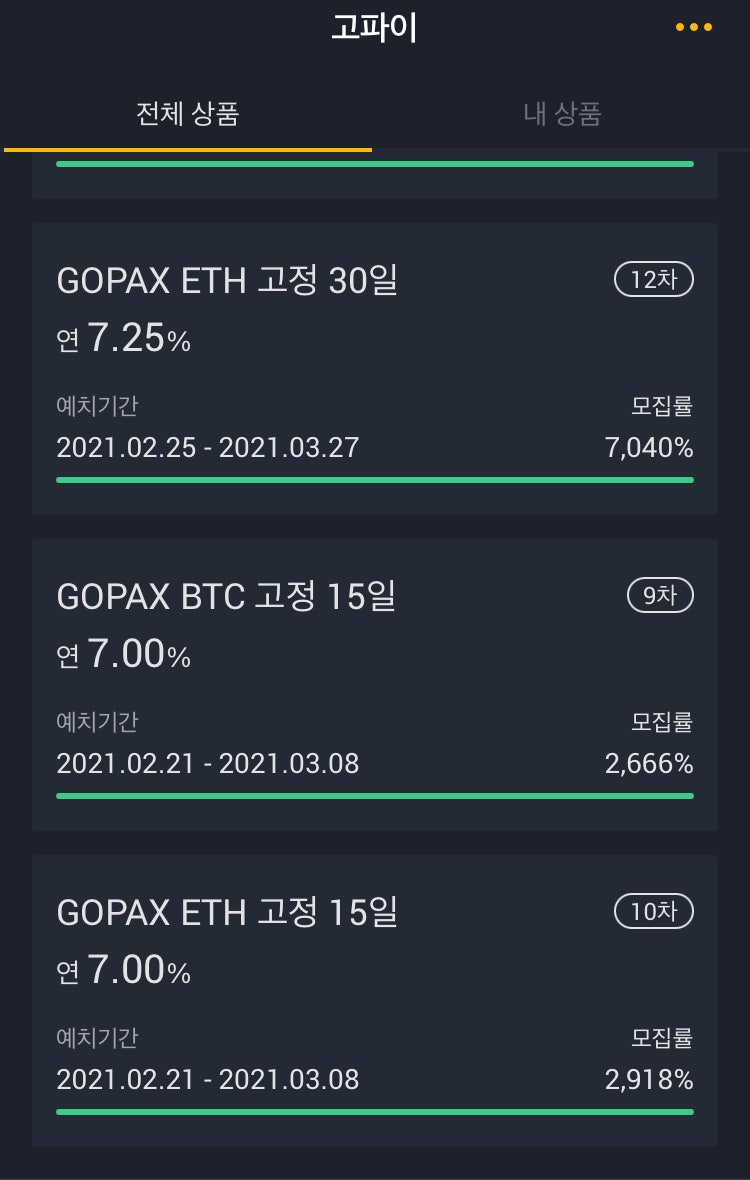
Task: Switch to the 내 상품 tab
Action: pyautogui.click(x=562, y=114)
